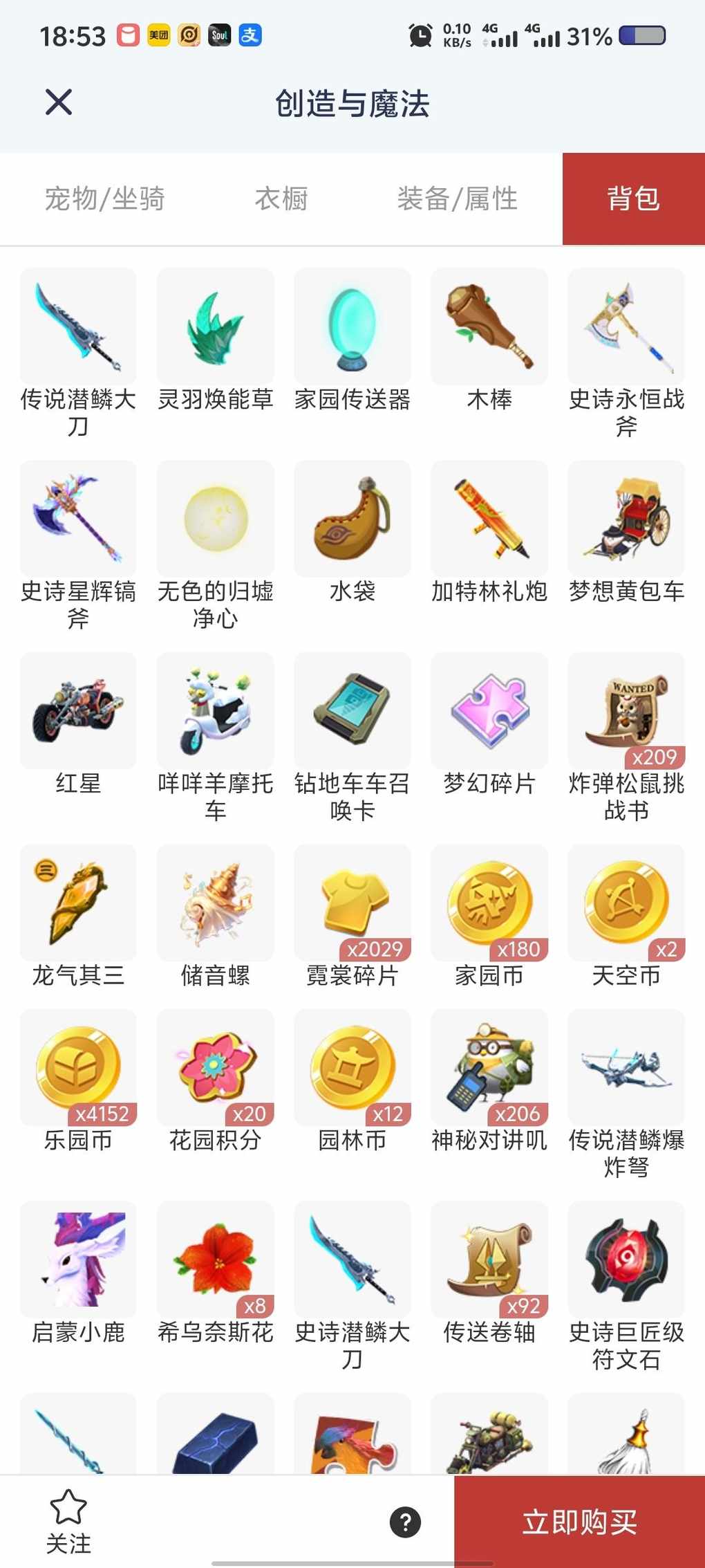Select the 背包 tab

pos(633,199)
